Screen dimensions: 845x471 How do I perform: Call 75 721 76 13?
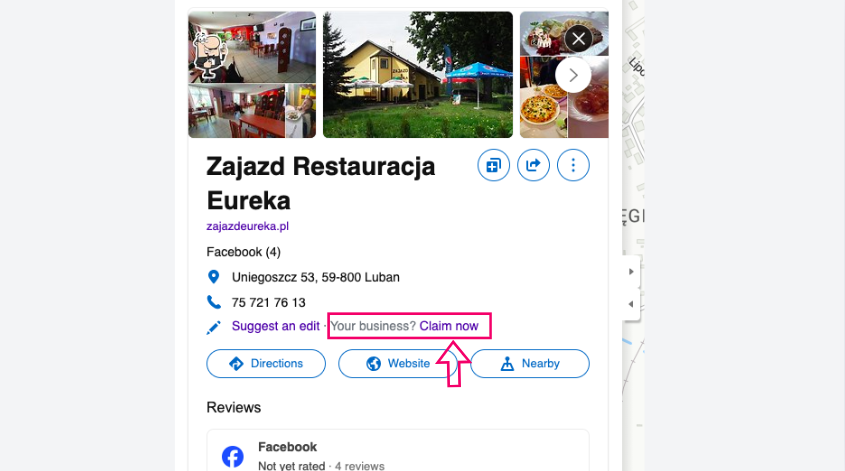[268, 302]
